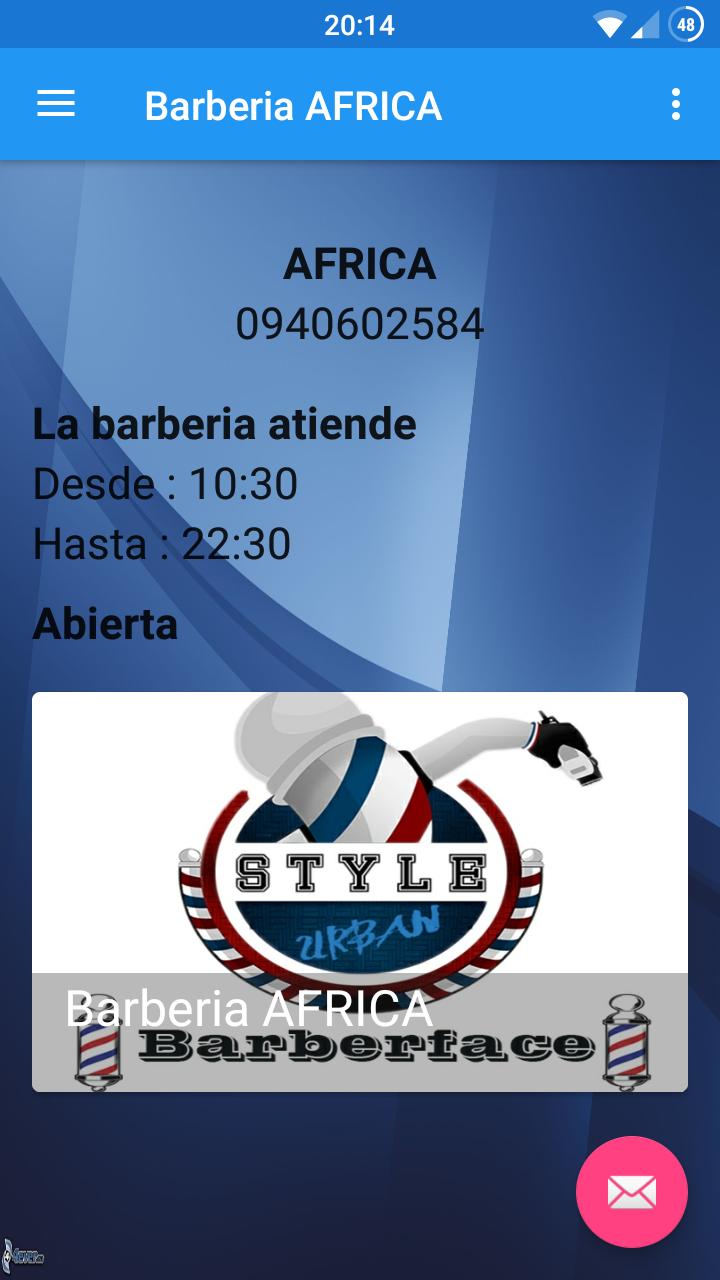Tap the pink mail floating button
Viewport: 720px width, 1280px height.
click(x=631, y=1191)
